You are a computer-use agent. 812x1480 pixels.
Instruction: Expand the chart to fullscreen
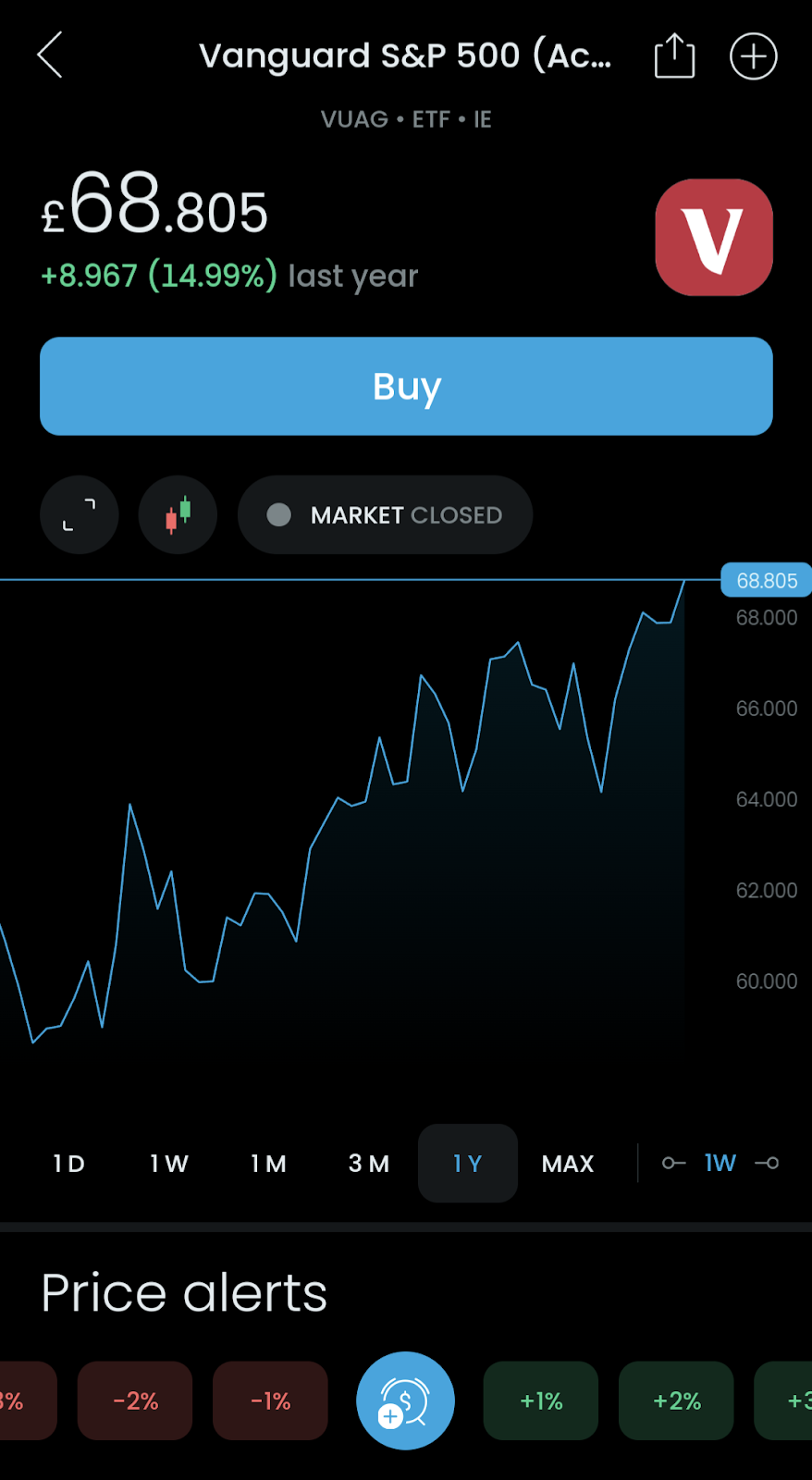[x=80, y=514]
